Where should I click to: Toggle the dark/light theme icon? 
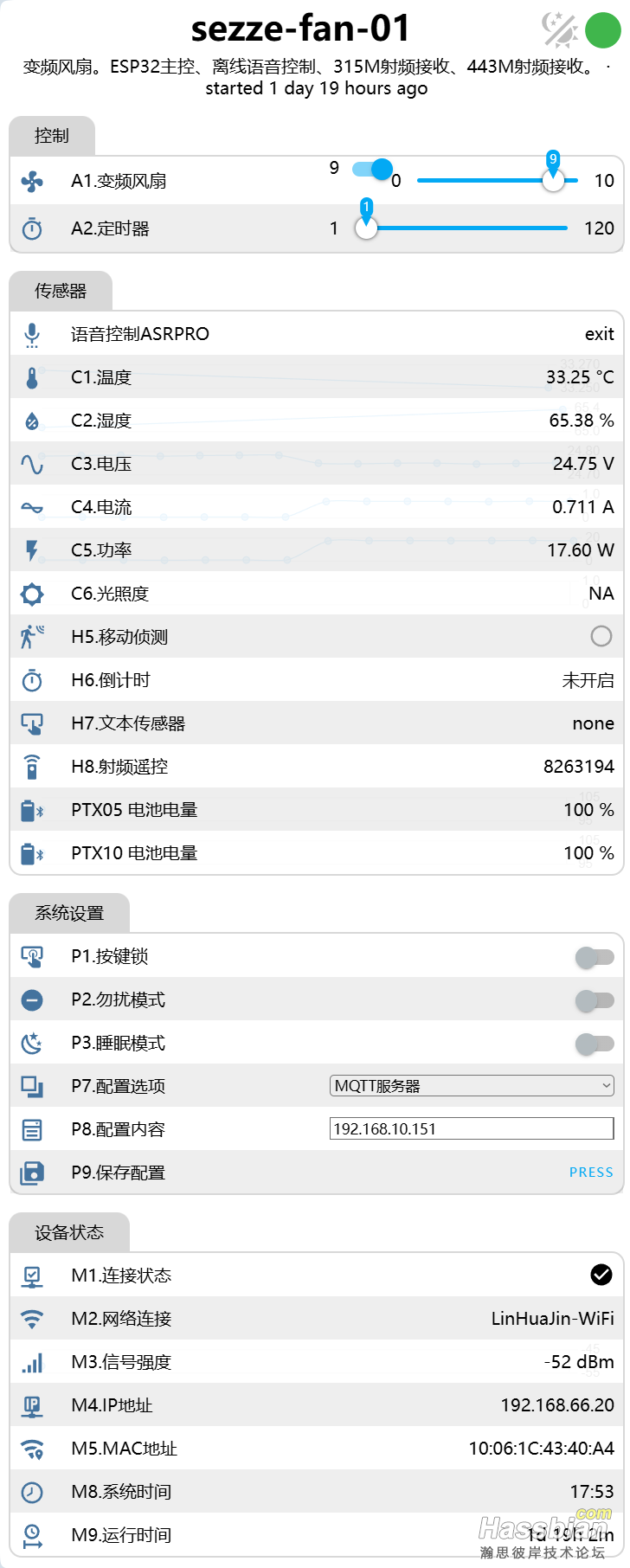(560, 29)
